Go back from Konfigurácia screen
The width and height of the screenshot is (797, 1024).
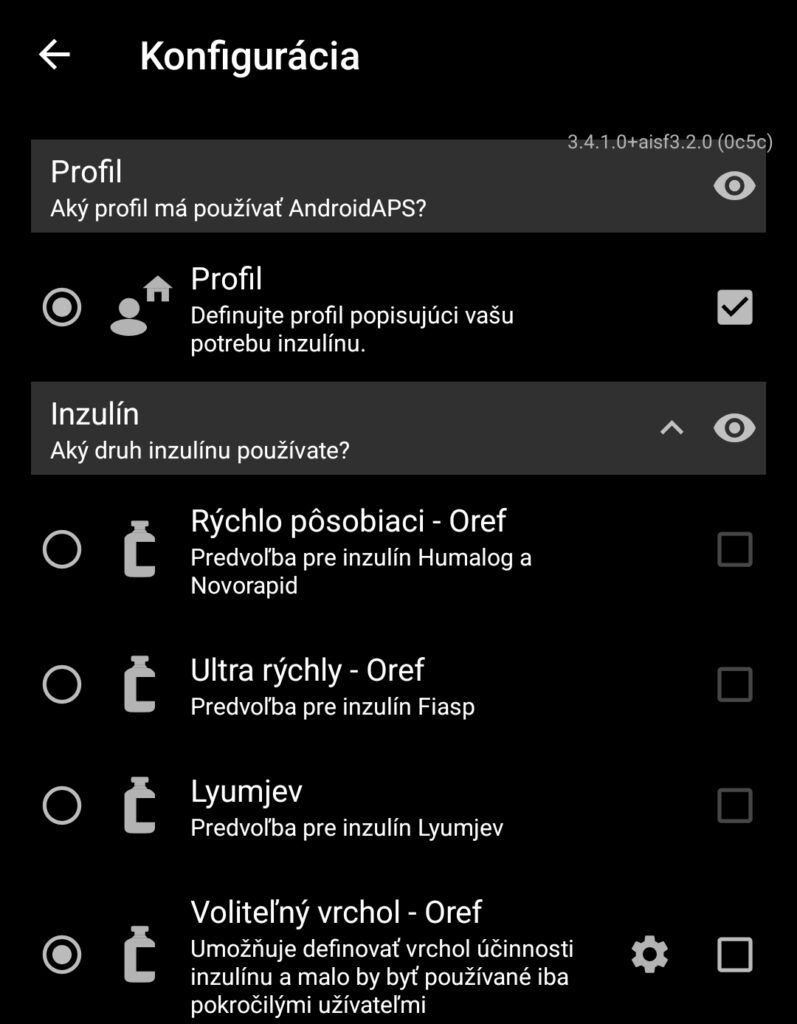55,55
